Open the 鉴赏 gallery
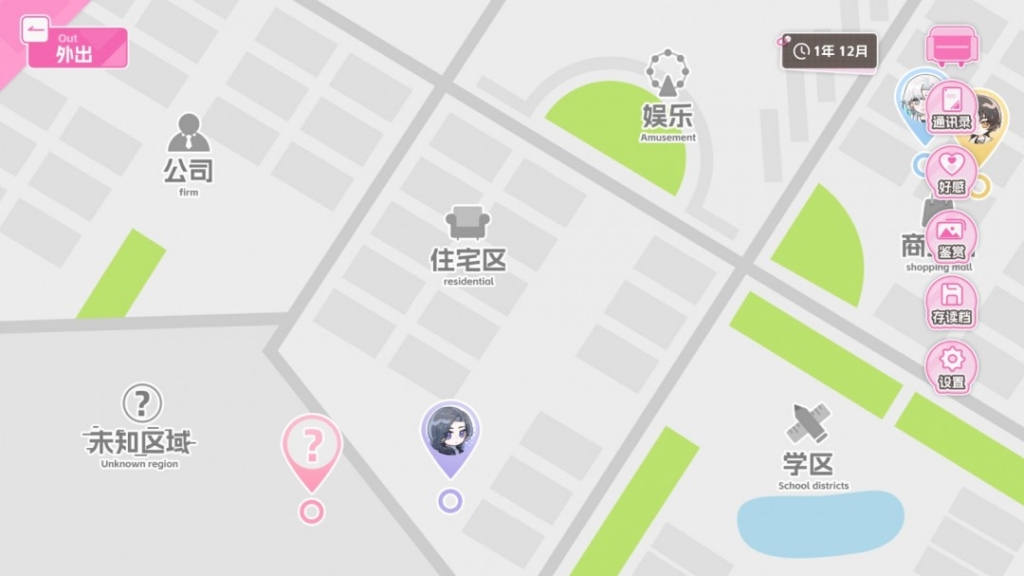This screenshot has height=576, width=1024. click(951, 237)
